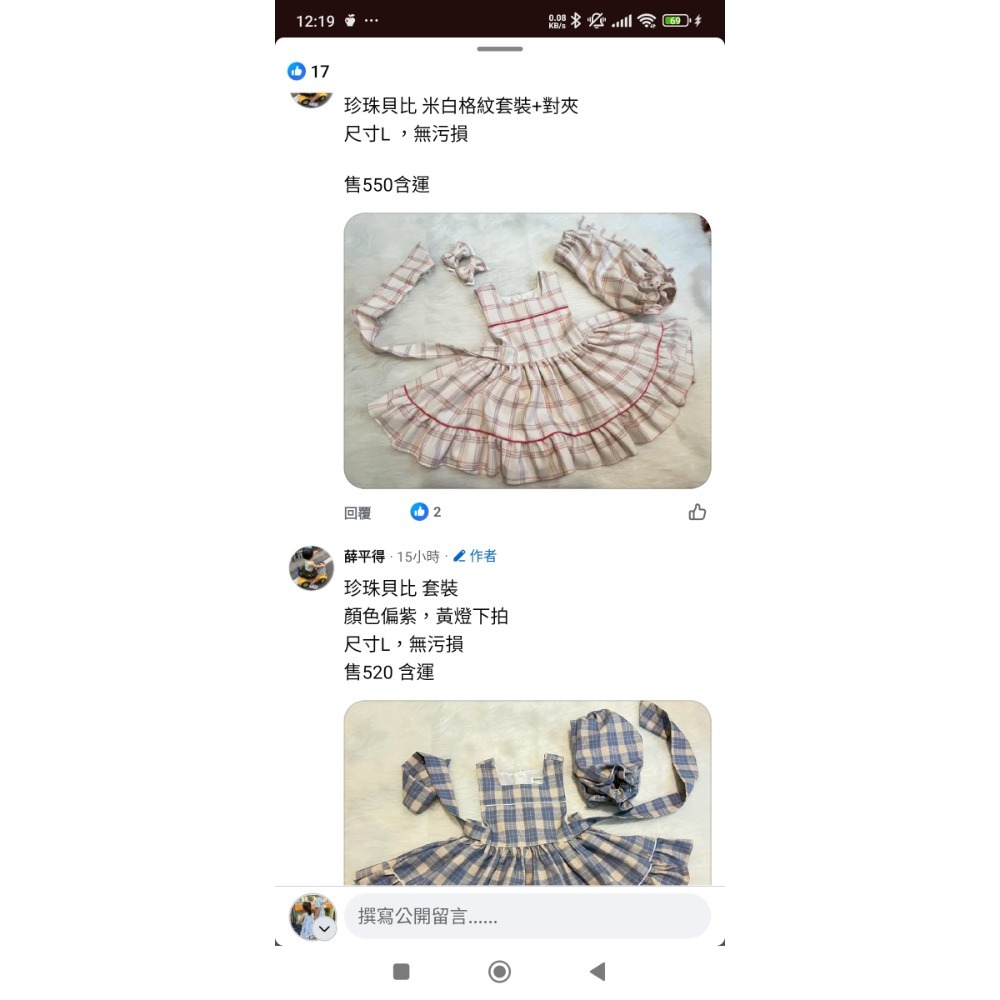
Task: Go to the system home screen
Action: (x=499, y=971)
